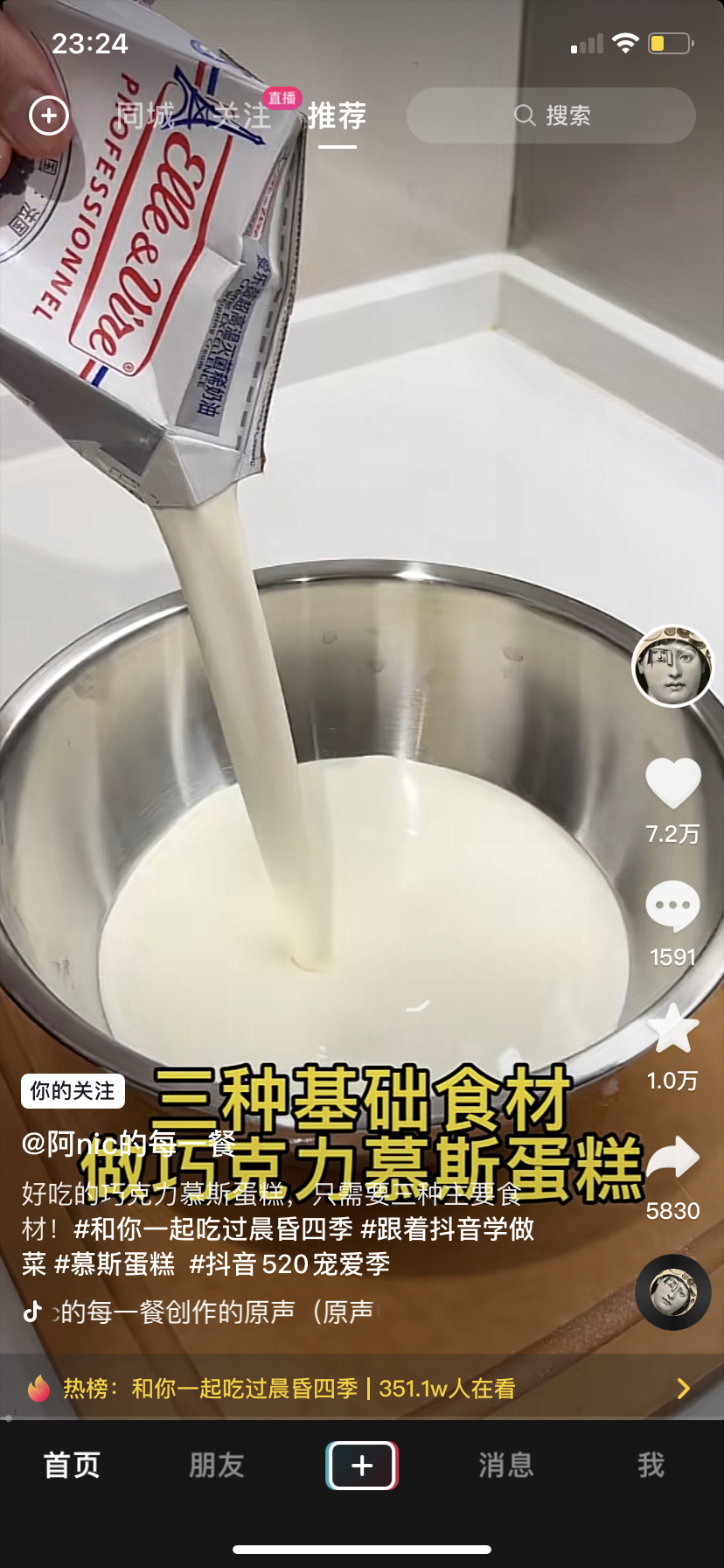This screenshot has width=724, height=1568.
Task: Share this video via the arrow icon
Action: (672, 1158)
